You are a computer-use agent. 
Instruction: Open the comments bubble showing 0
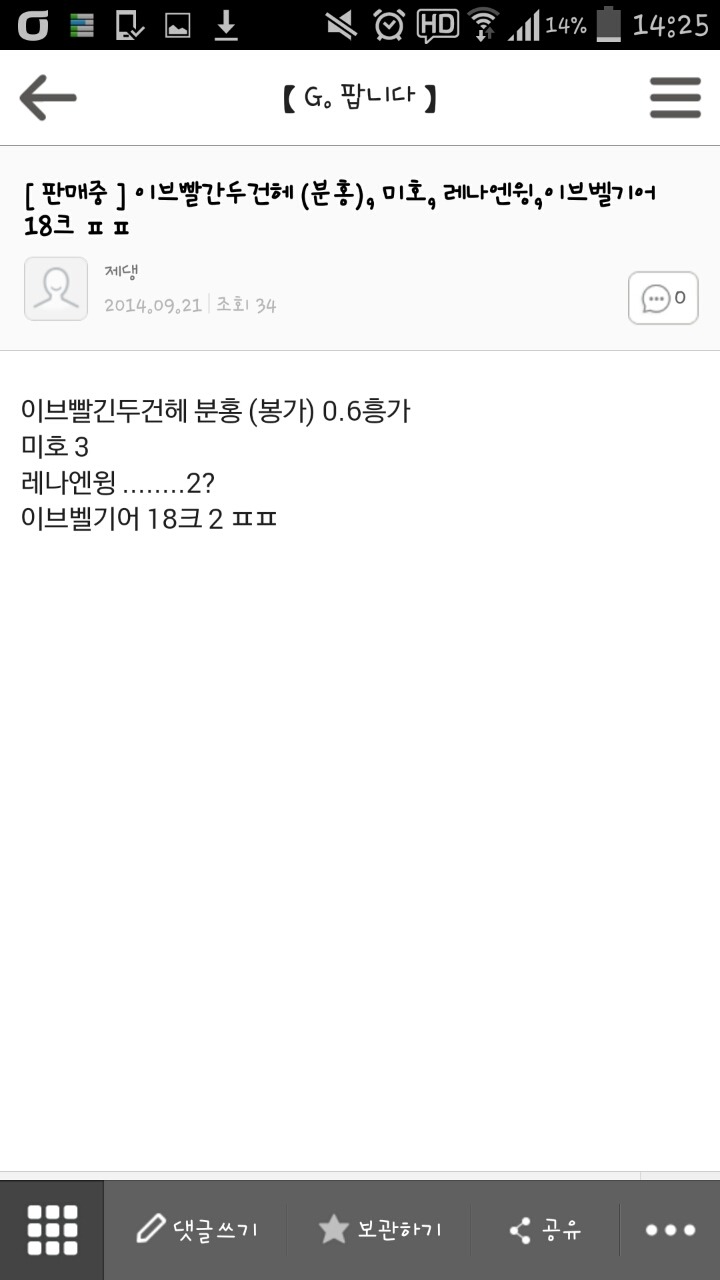(x=663, y=298)
